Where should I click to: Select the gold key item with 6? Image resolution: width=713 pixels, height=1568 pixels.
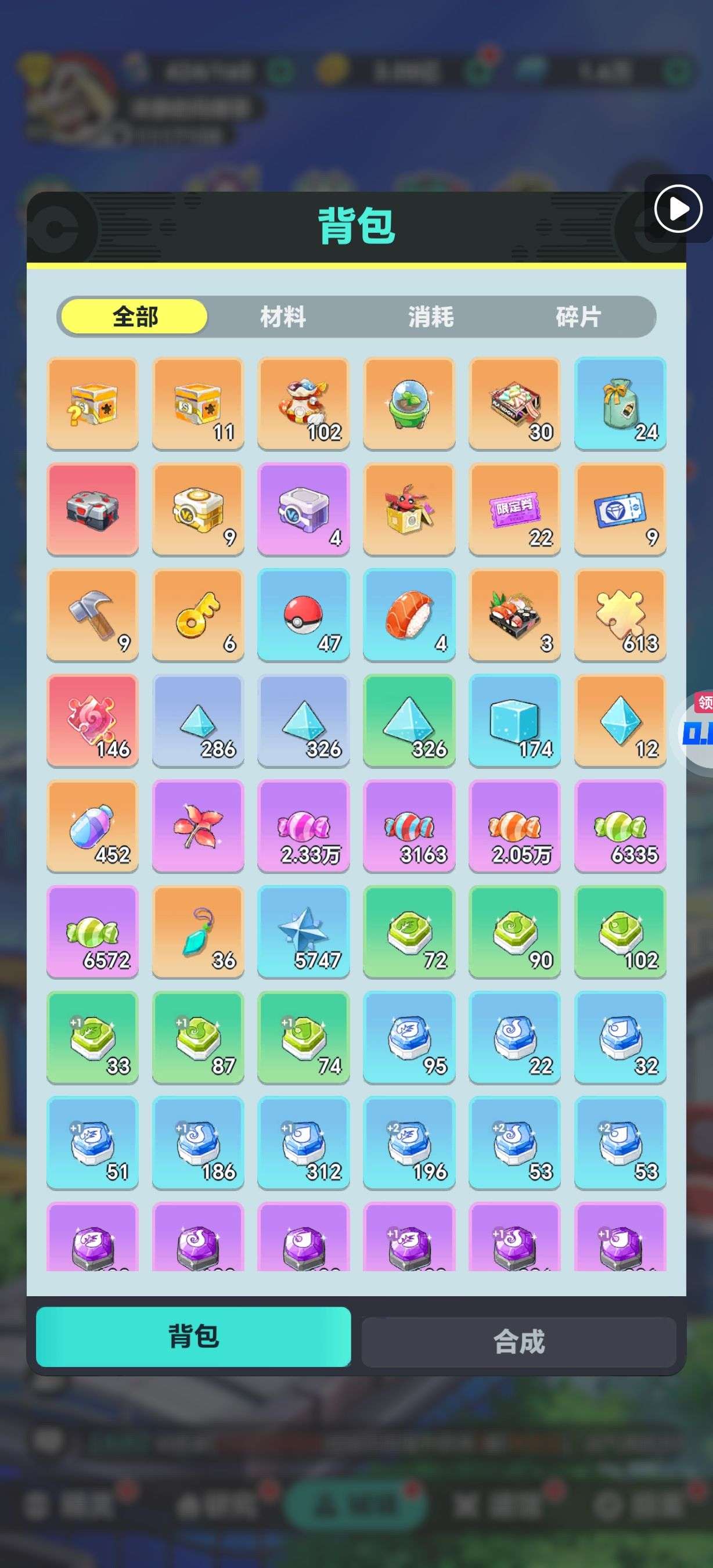(x=198, y=615)
